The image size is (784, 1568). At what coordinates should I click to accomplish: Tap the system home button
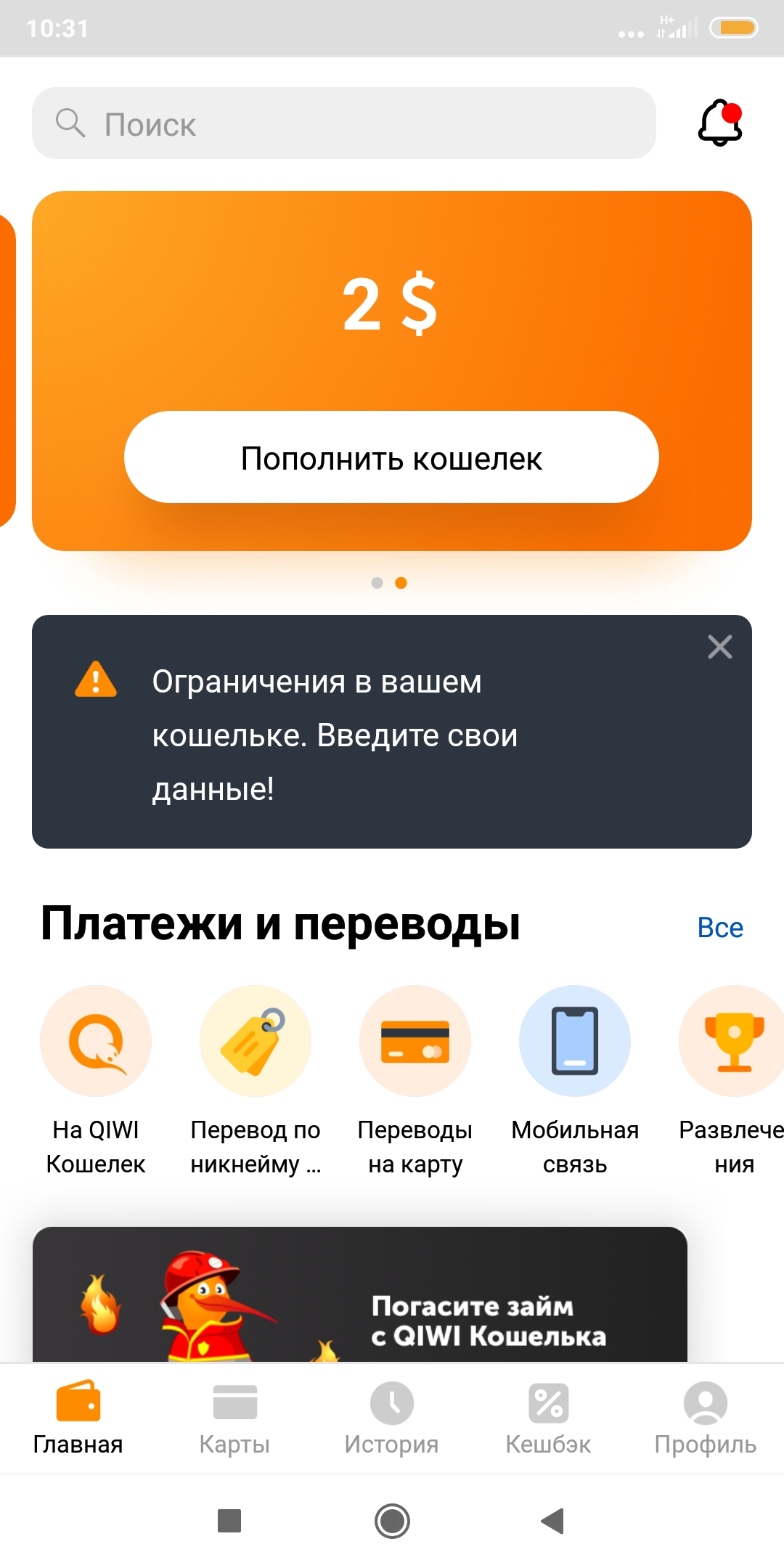pos(392,1520)
